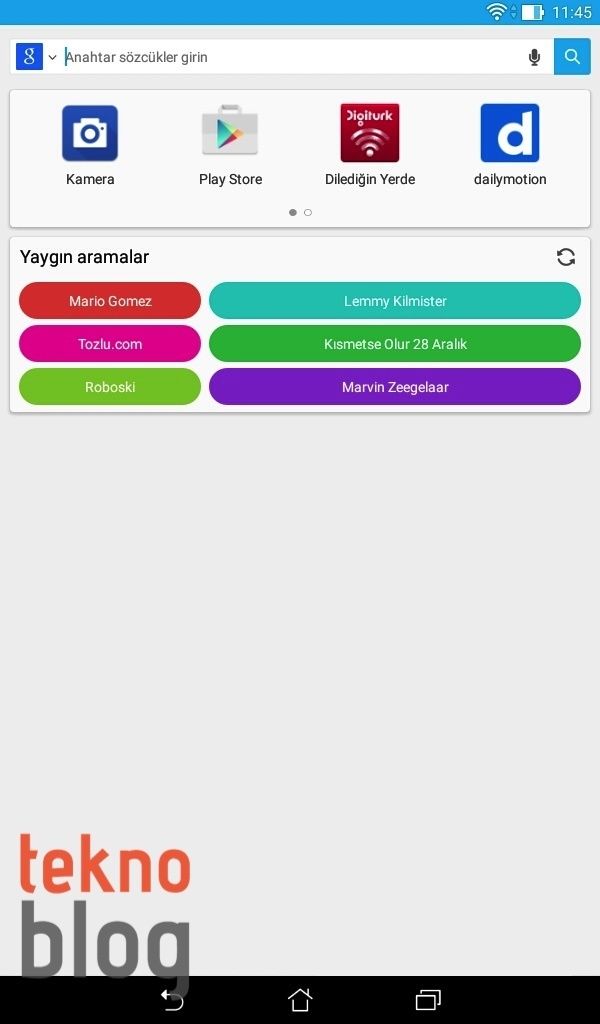600x1024 pixels.
Task: Open the Kamera app
Action: [90, 145]
